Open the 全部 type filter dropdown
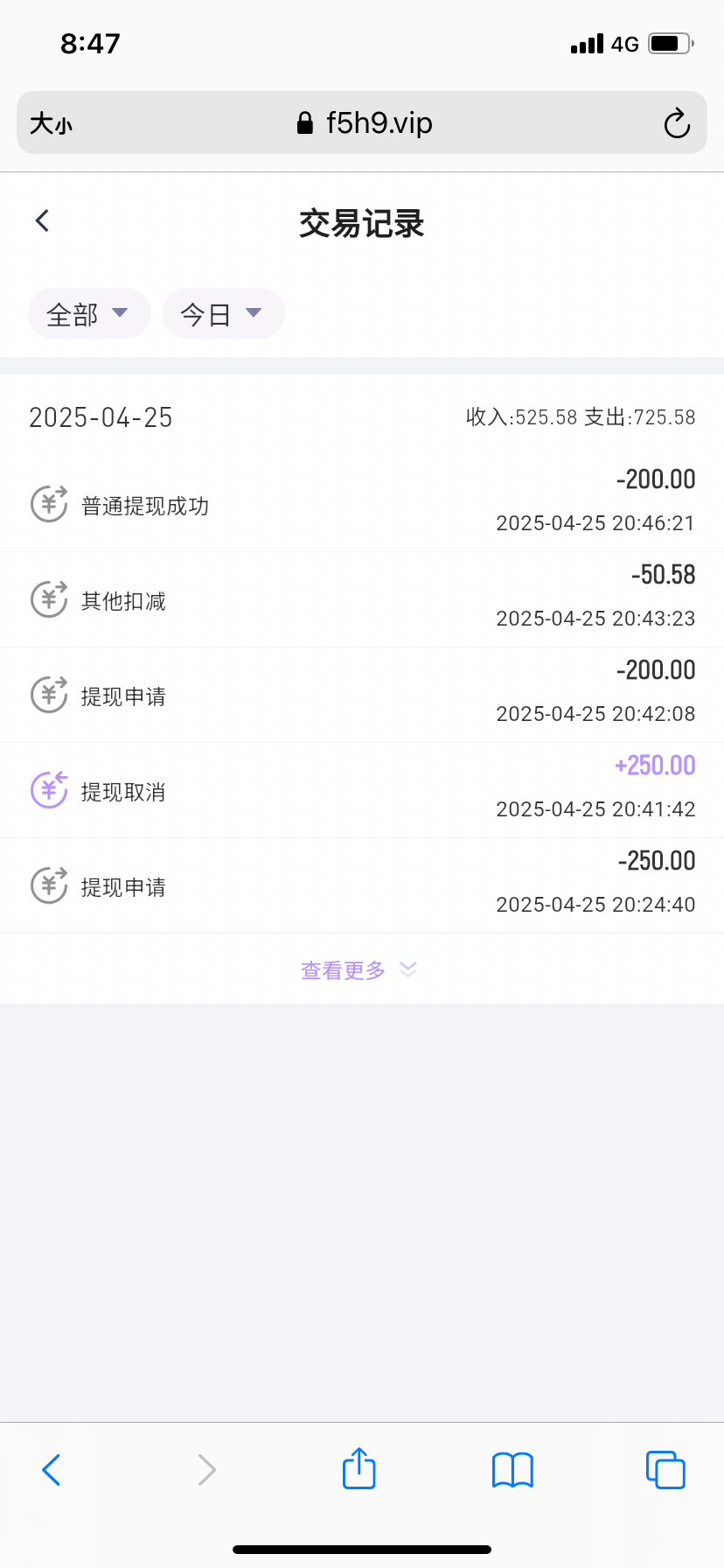This screenshot has width=724, height=1568. pyautogui.click(x=89, y=313)
